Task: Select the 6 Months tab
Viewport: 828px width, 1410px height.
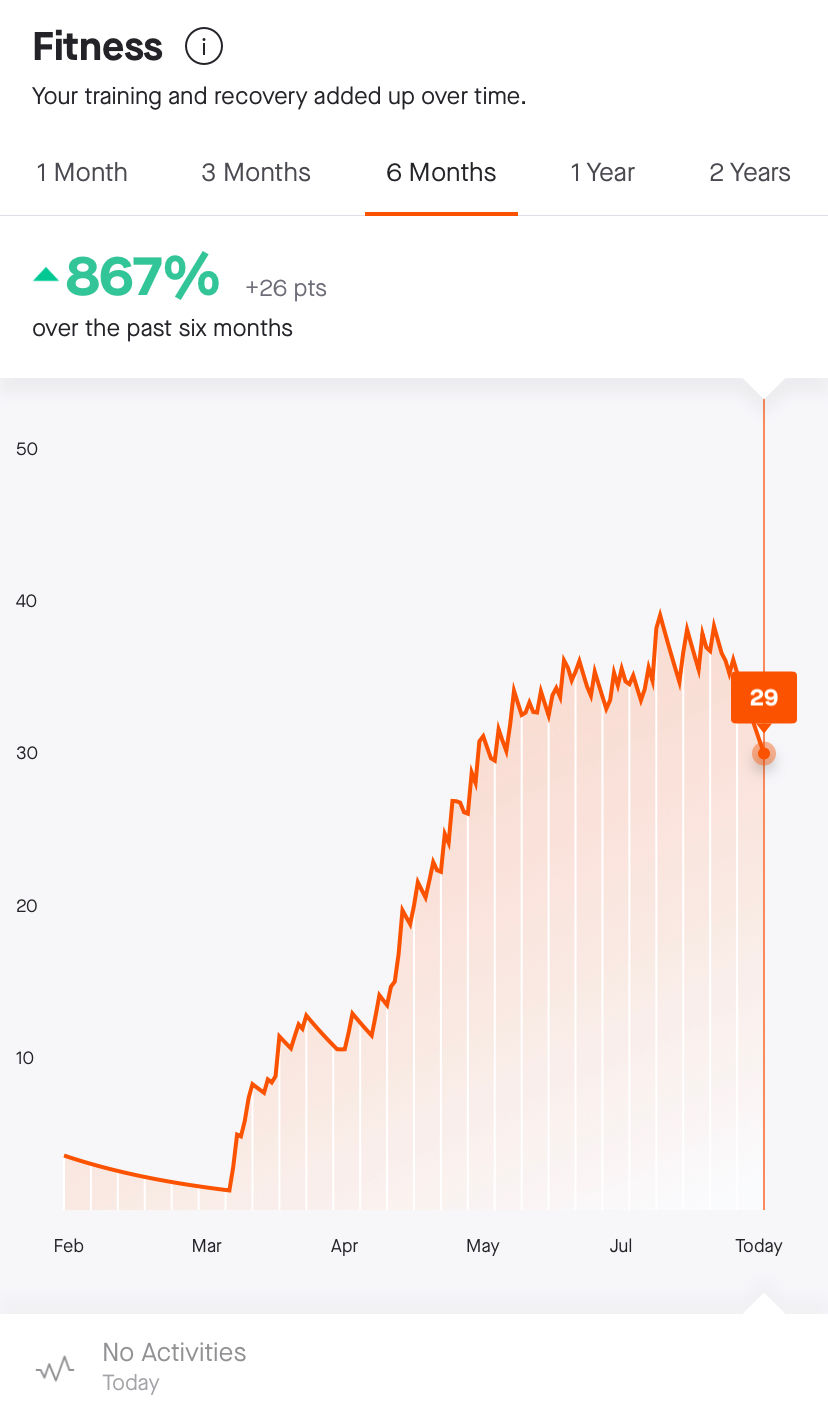Action: pos(441,172)
